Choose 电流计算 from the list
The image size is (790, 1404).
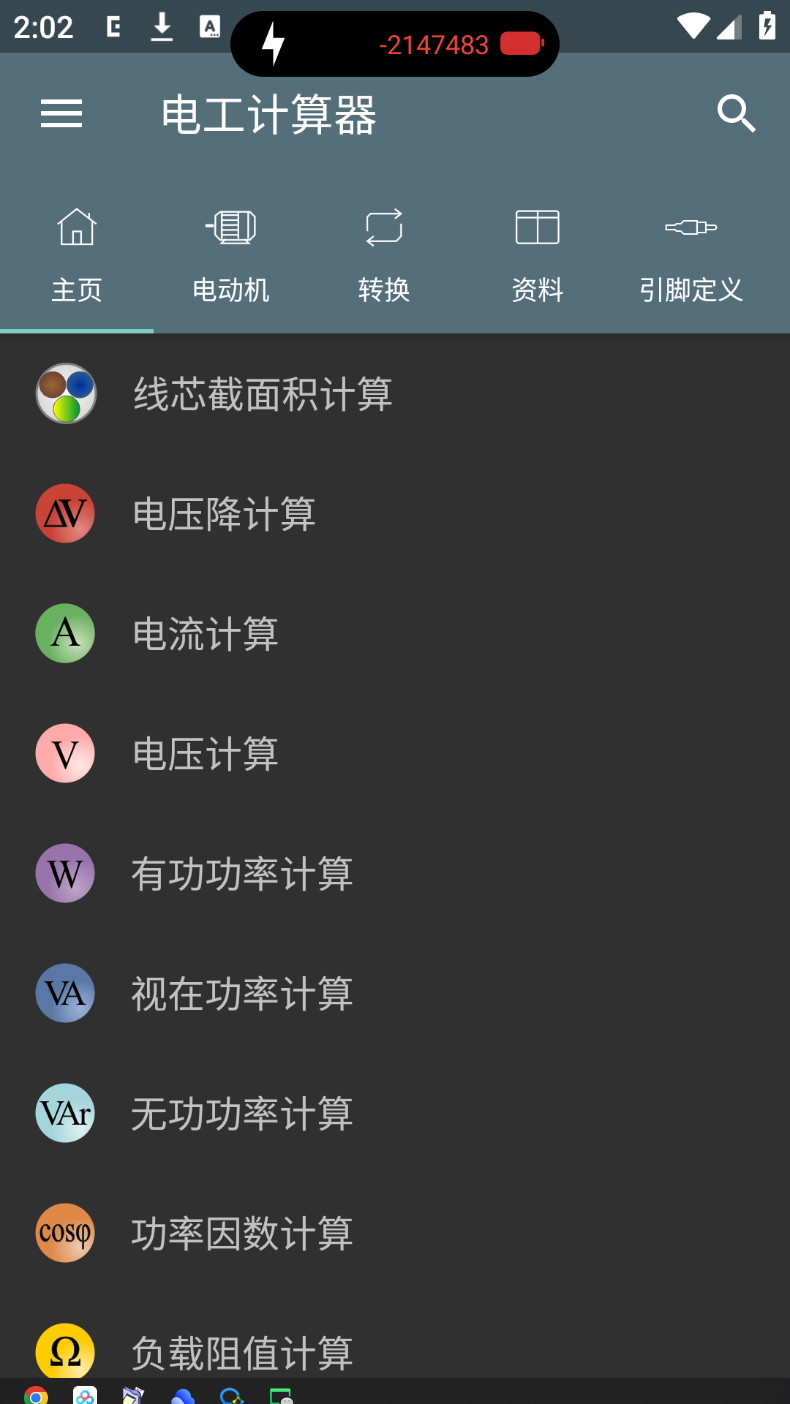click(205, 634)
